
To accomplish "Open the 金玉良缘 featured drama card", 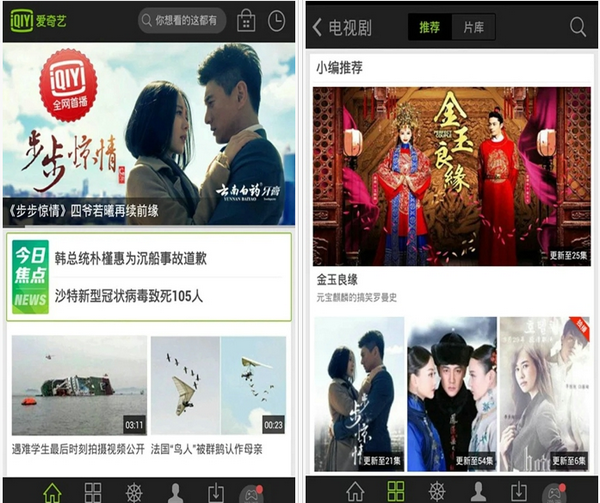I will (x=453, y=176).
